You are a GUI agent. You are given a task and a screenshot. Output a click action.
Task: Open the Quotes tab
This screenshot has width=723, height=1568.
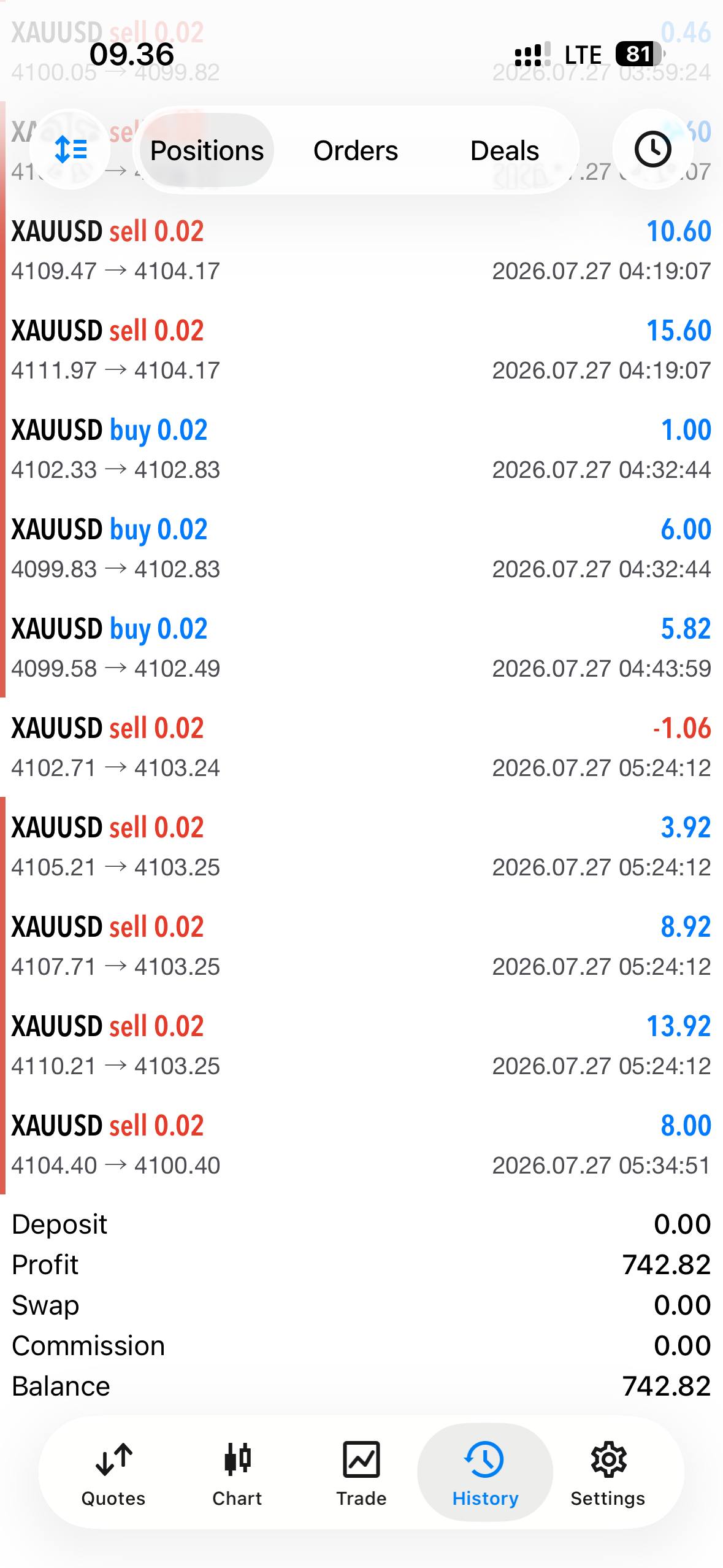[113, 1474]
